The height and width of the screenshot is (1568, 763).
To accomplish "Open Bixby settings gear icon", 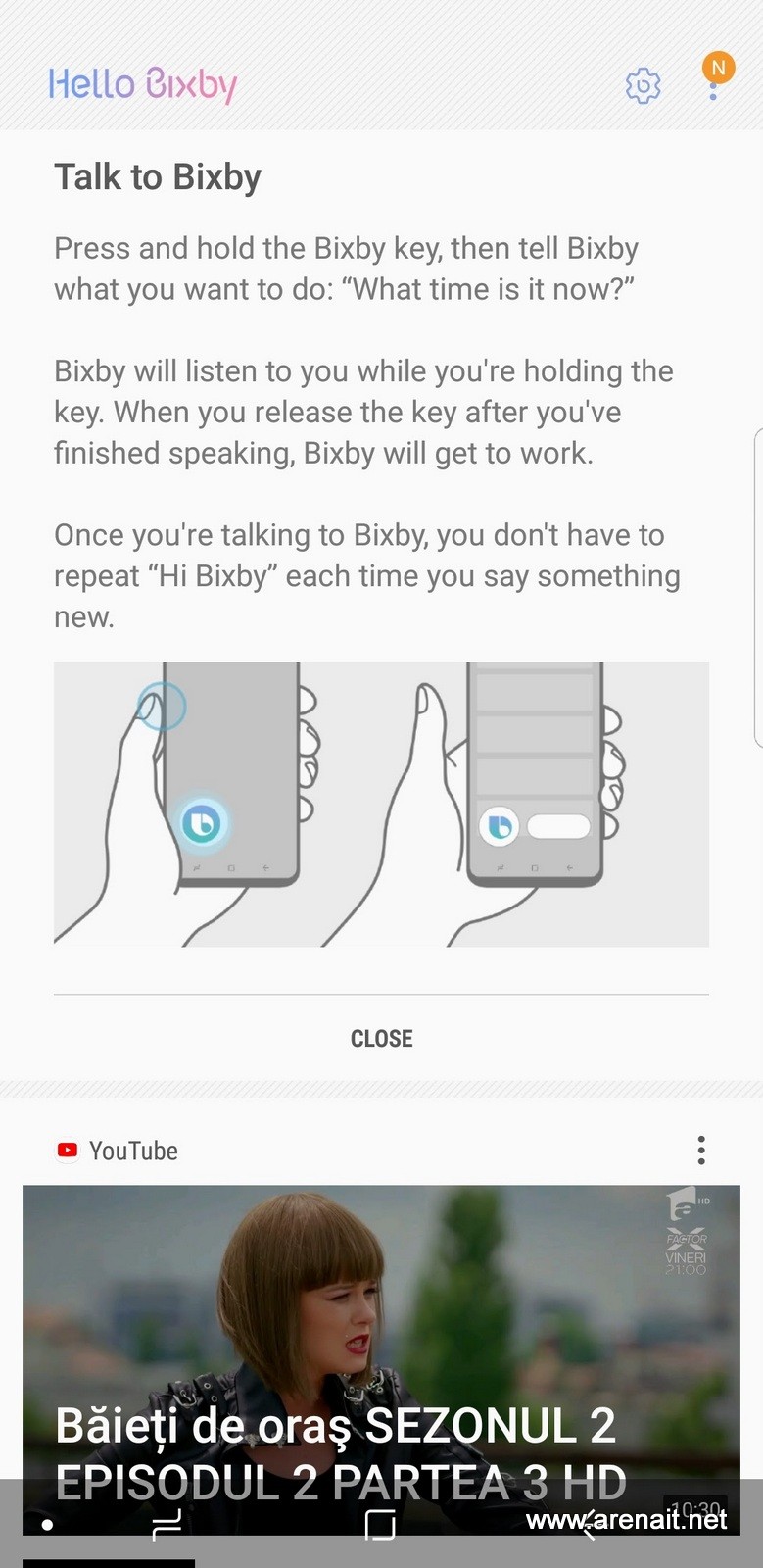I will click(x=643, y=86).
